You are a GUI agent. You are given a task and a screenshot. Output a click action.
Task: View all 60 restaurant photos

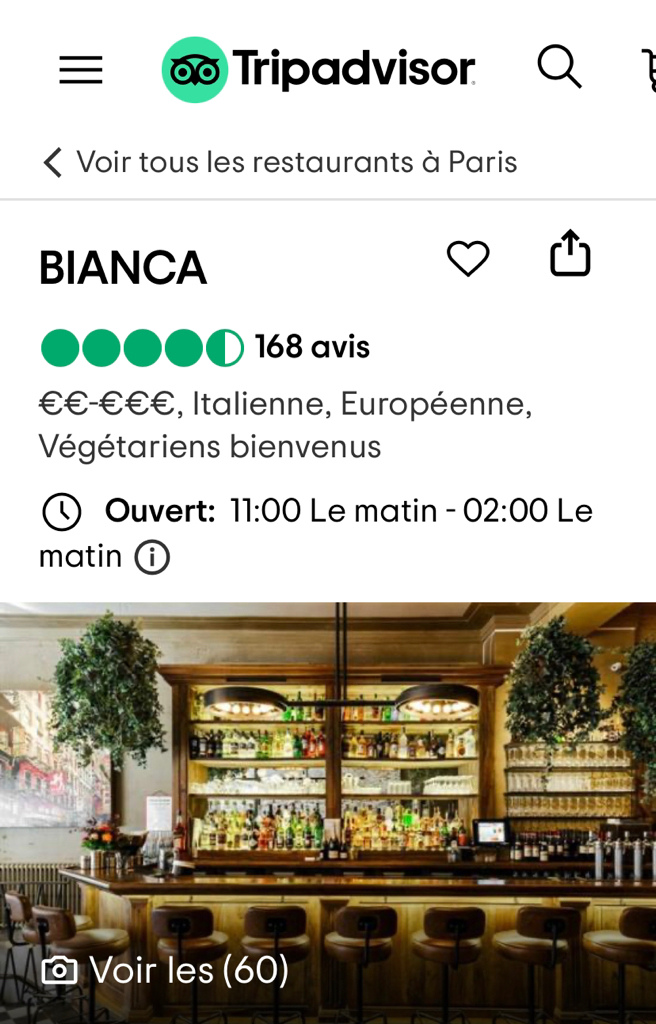165,970
